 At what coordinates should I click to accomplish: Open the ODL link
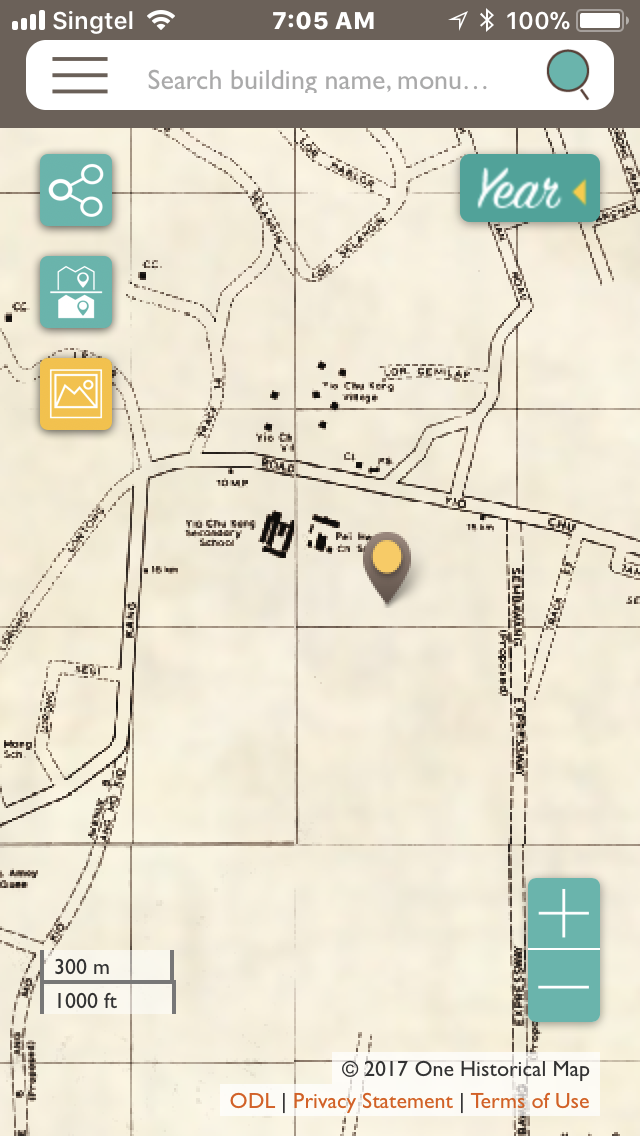(x=252, y=1101)
